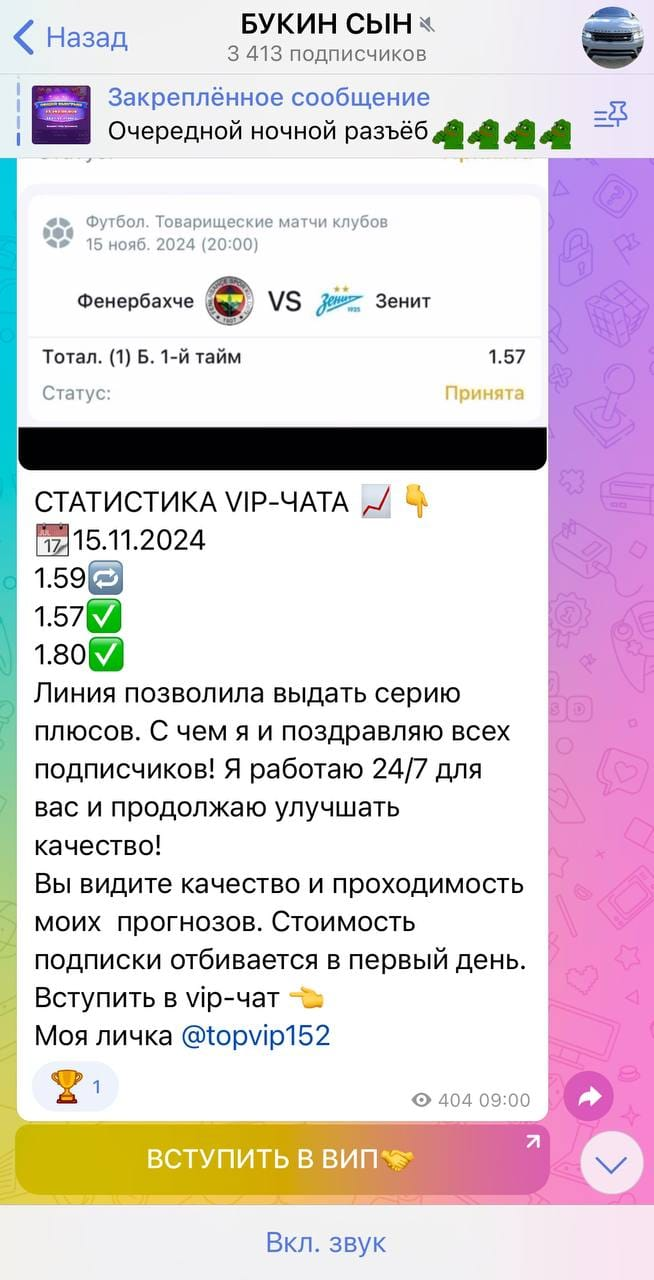Go back using the Назад button

(x=70, y=38)
